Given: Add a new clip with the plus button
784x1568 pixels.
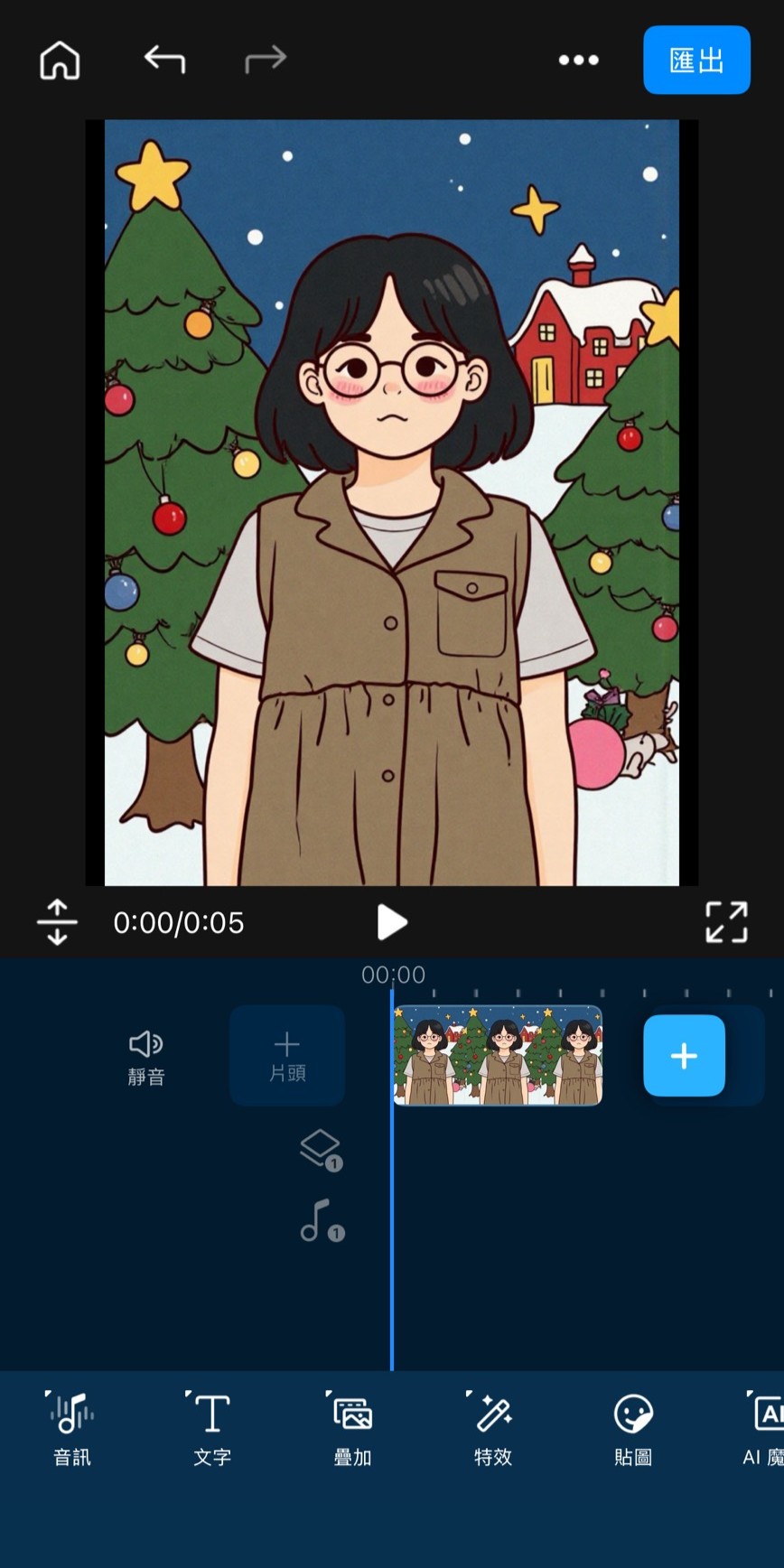Looking at the screenshot, I should (684, 1057).
